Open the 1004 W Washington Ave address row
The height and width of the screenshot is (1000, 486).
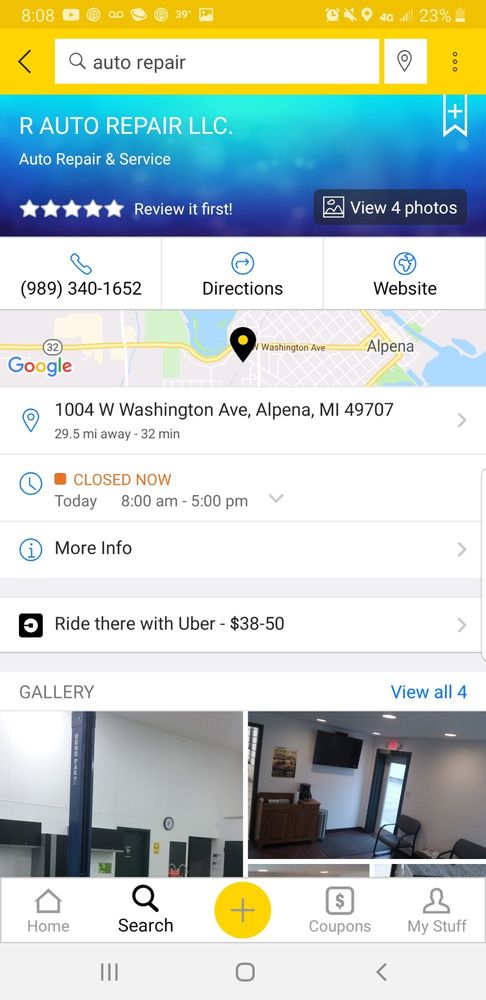point(243,420)
